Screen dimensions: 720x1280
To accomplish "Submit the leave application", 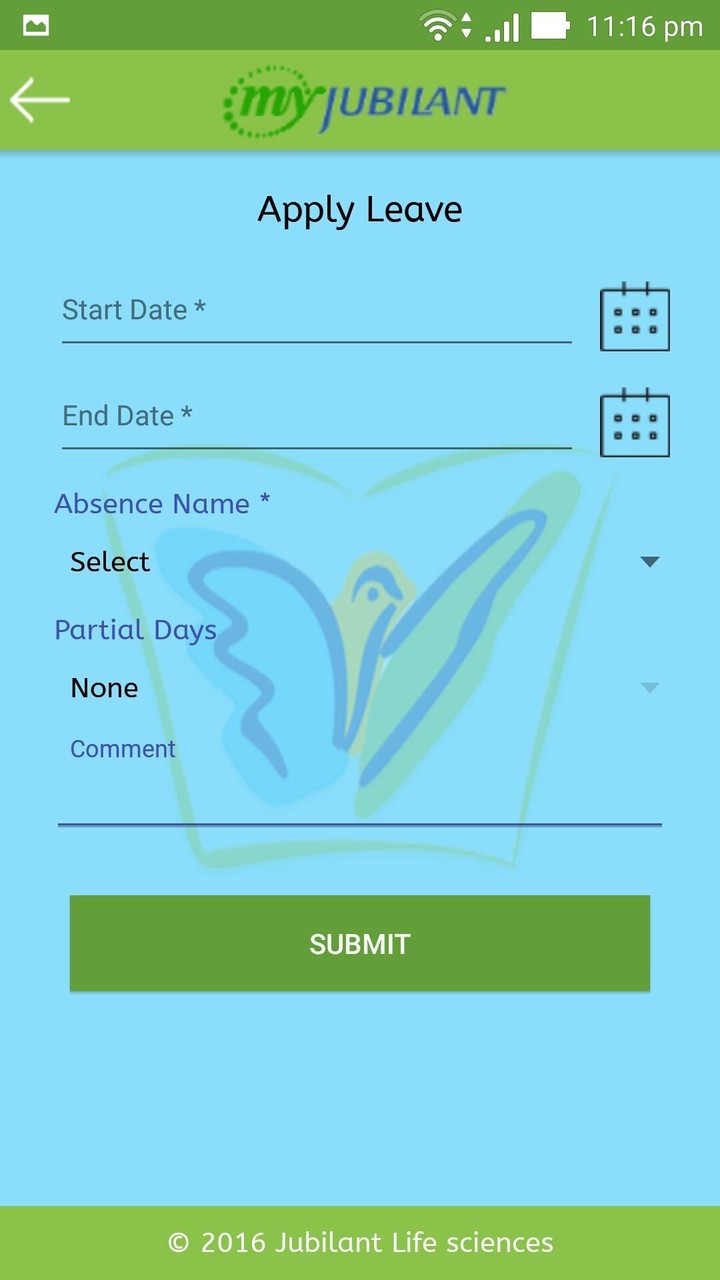I will 360,944.
